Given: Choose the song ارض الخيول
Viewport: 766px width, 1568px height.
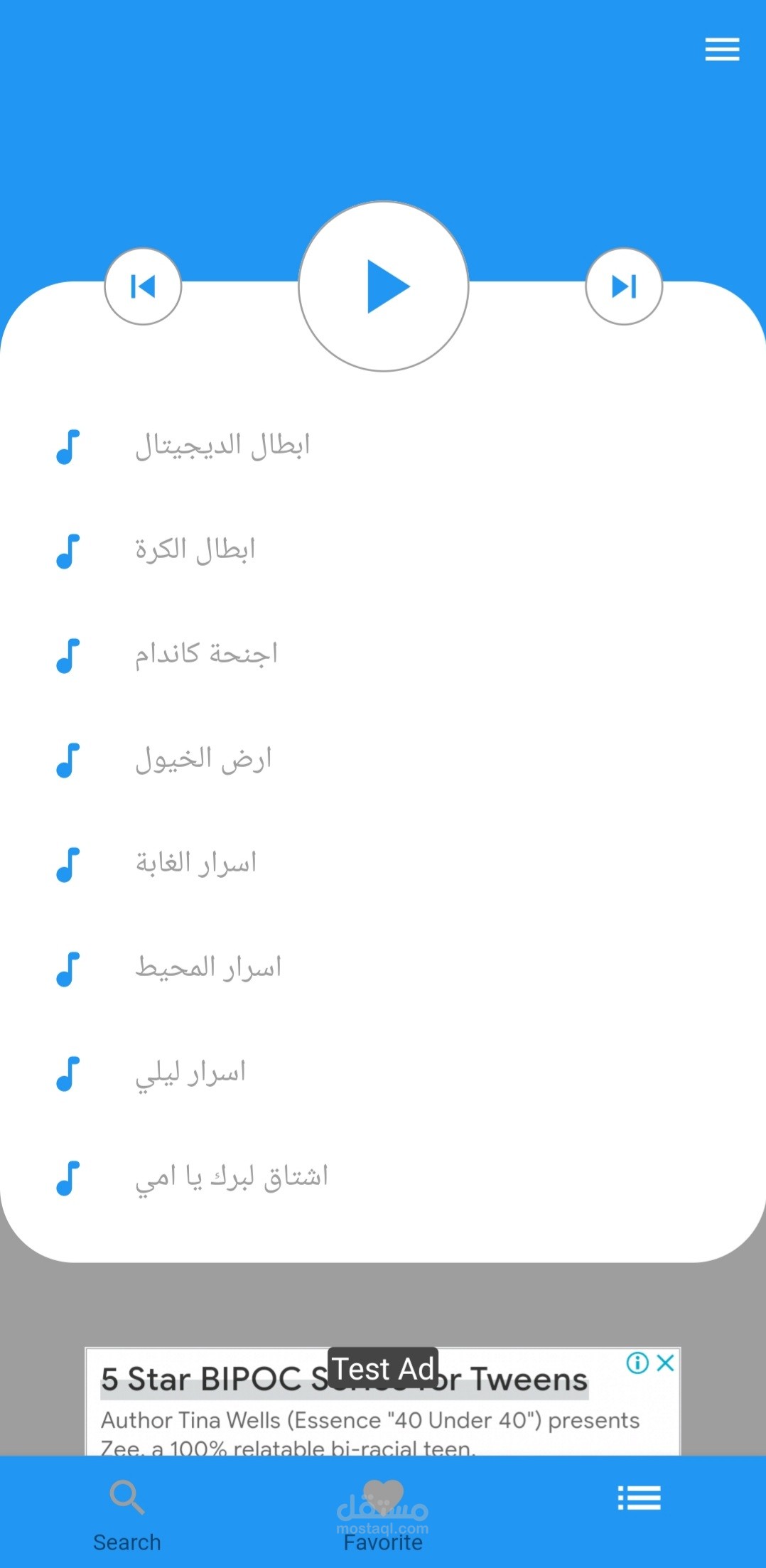Looking at the screenshot, I should [x=203, y=760].
